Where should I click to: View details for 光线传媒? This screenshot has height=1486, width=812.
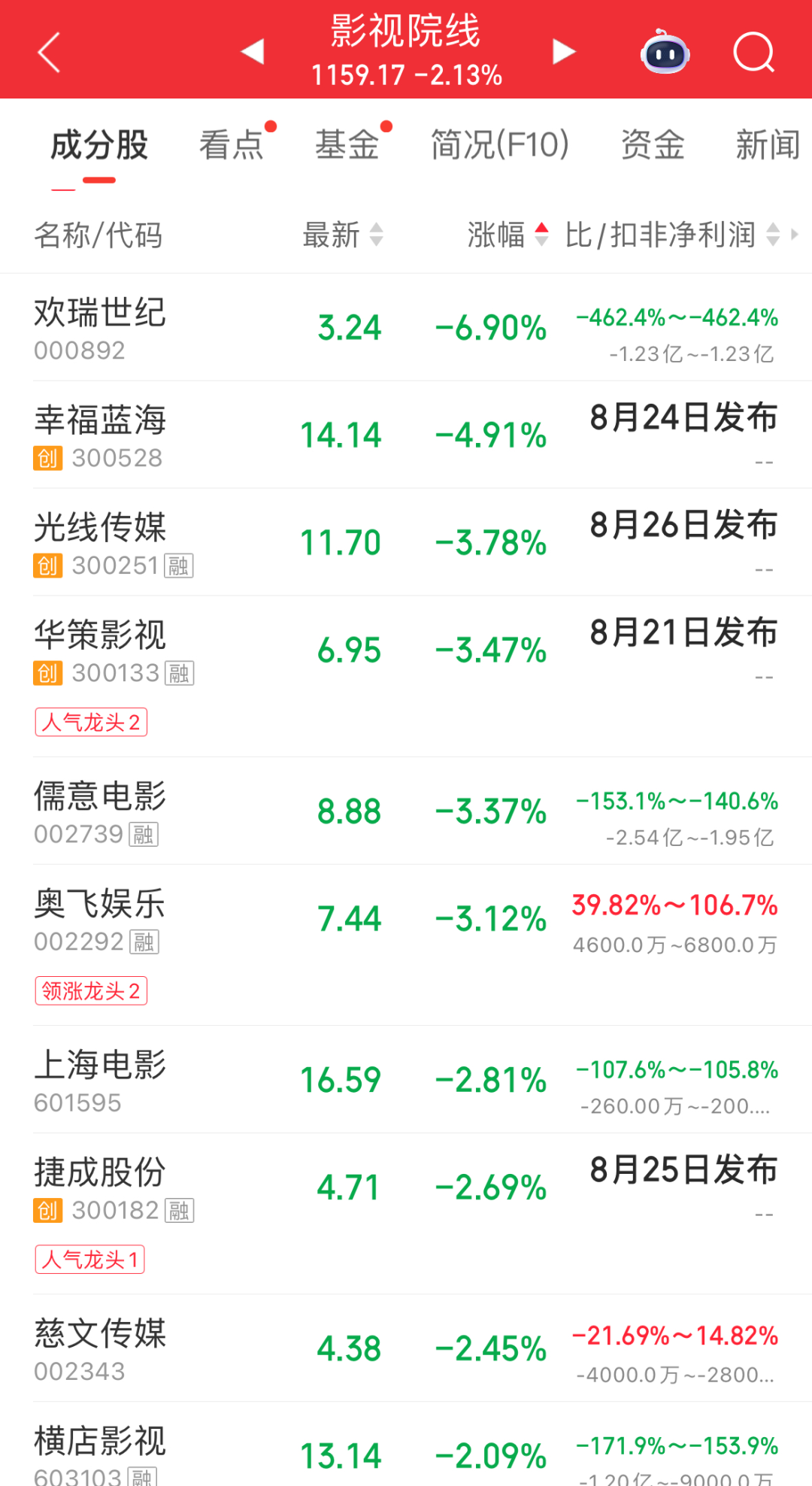(x=406, y=543)
